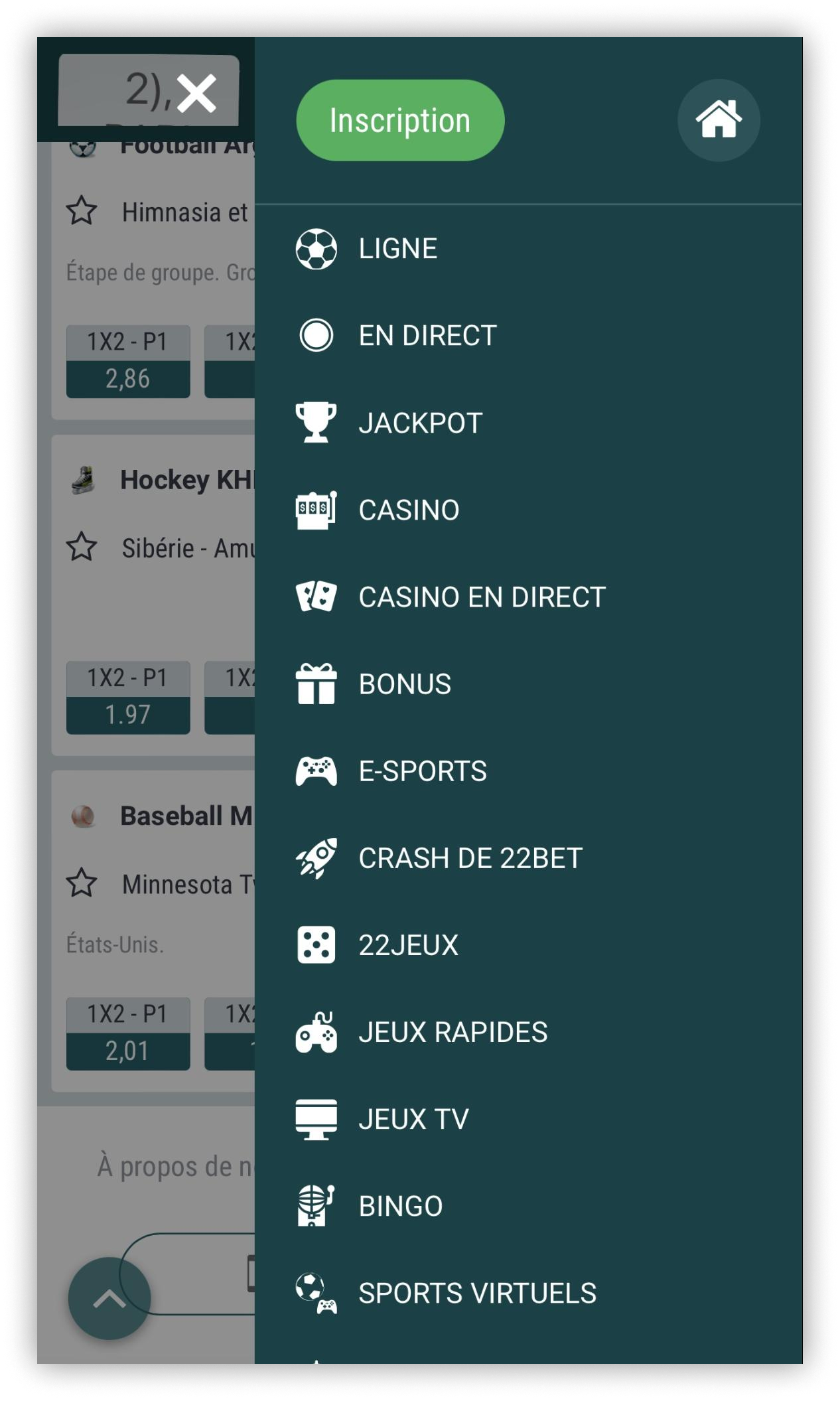The image size is (840, 1401).
Task: Open Bonus via the gift icon
Action: 318,684
